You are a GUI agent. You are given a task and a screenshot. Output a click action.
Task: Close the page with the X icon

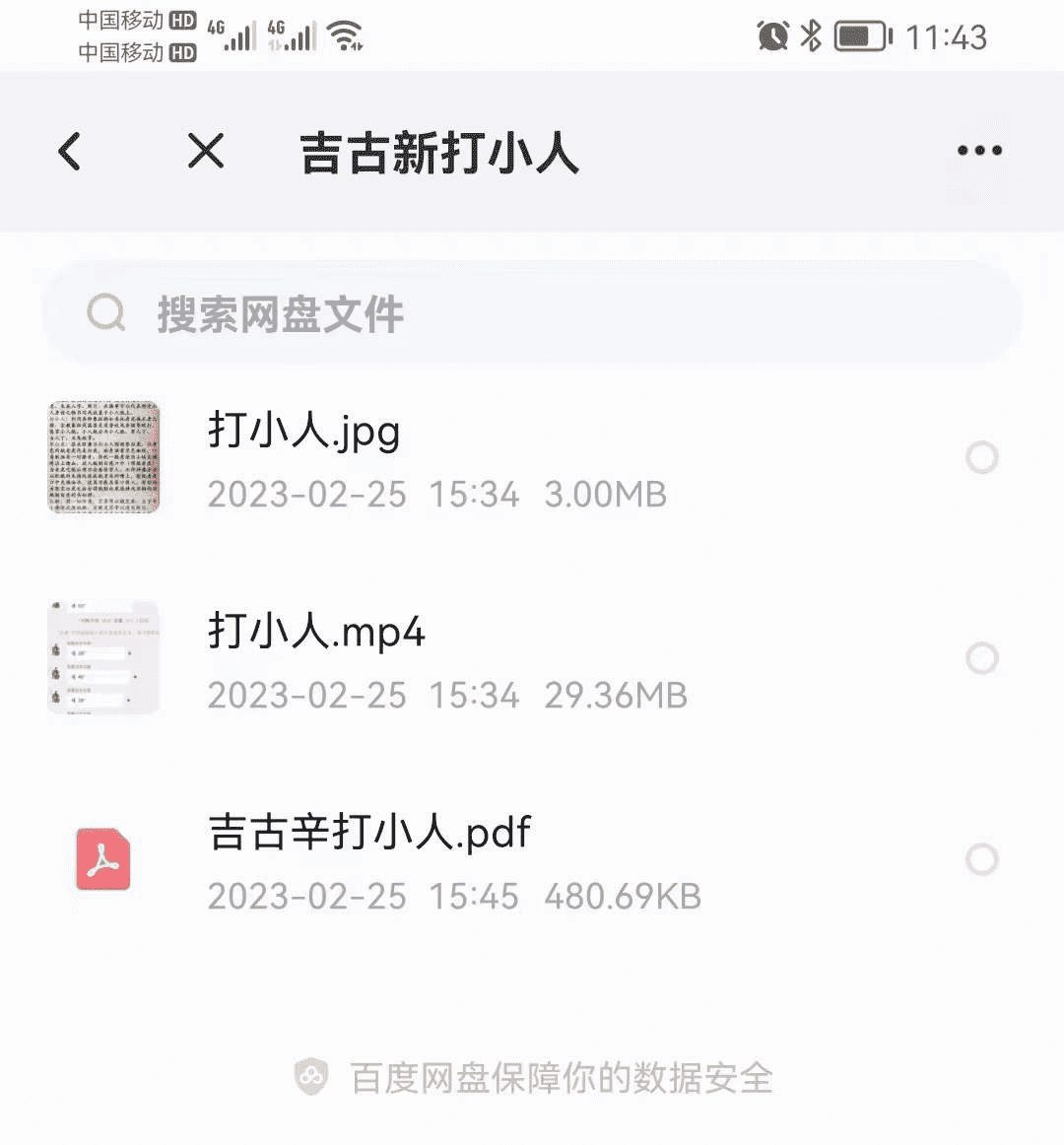(206, 152)
